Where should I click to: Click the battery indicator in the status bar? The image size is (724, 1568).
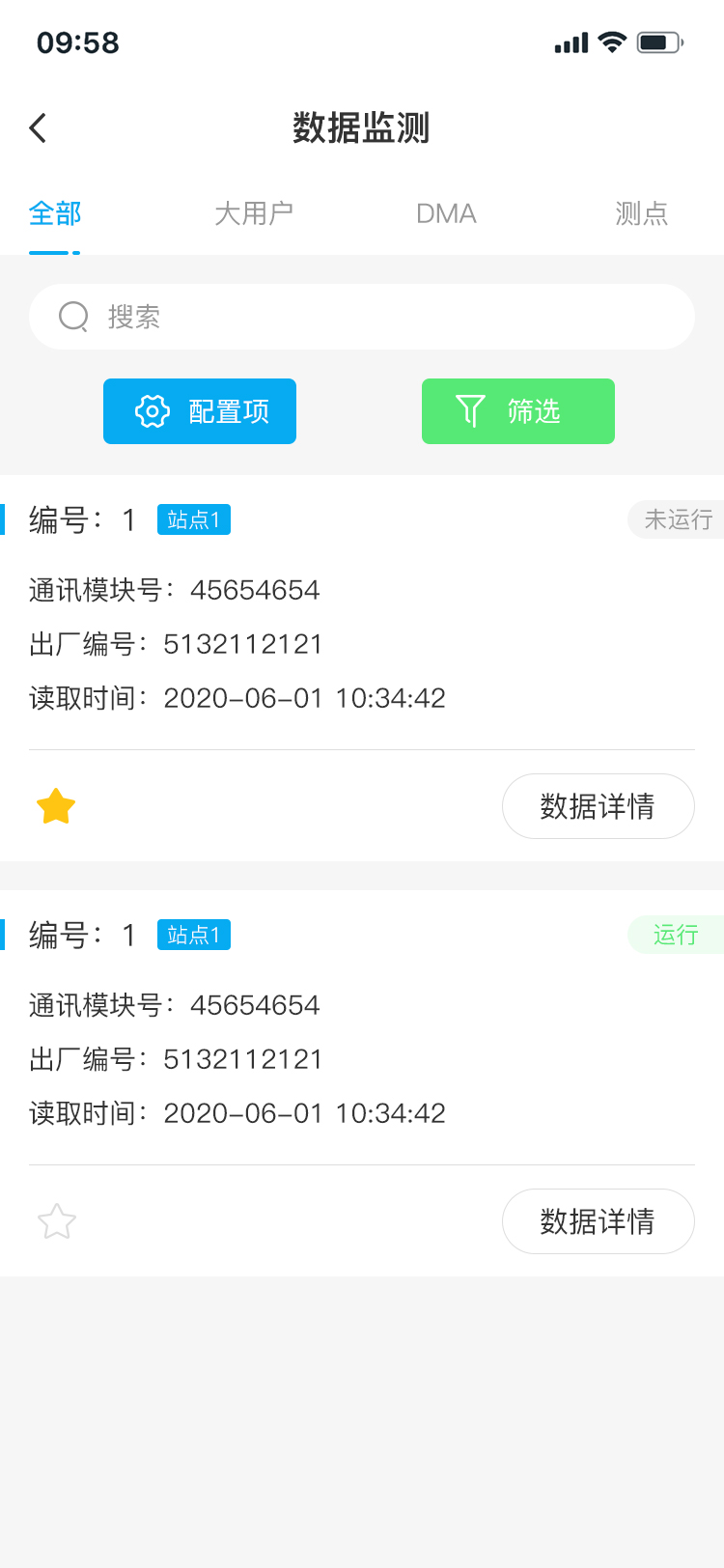click(658, 42)
